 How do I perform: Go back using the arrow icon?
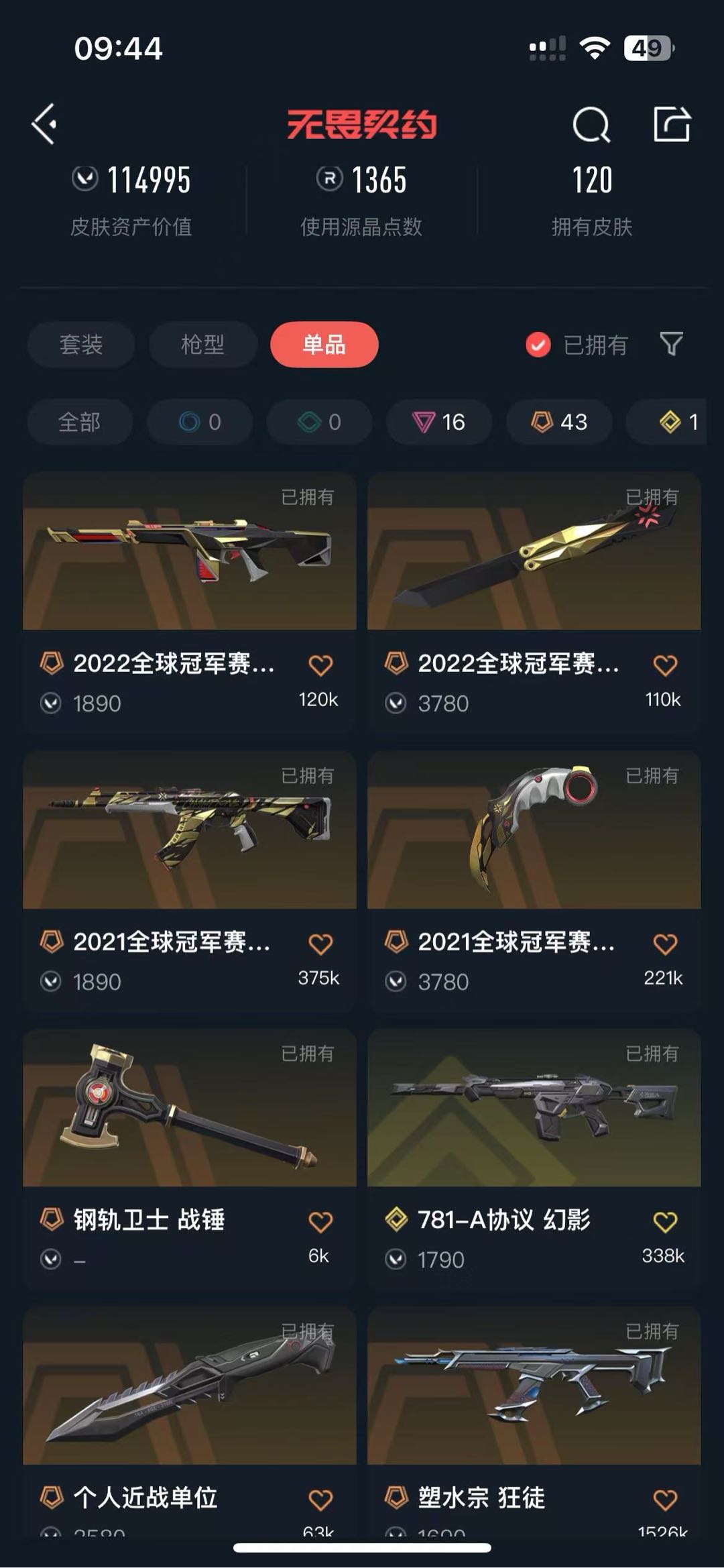[44, 124]
